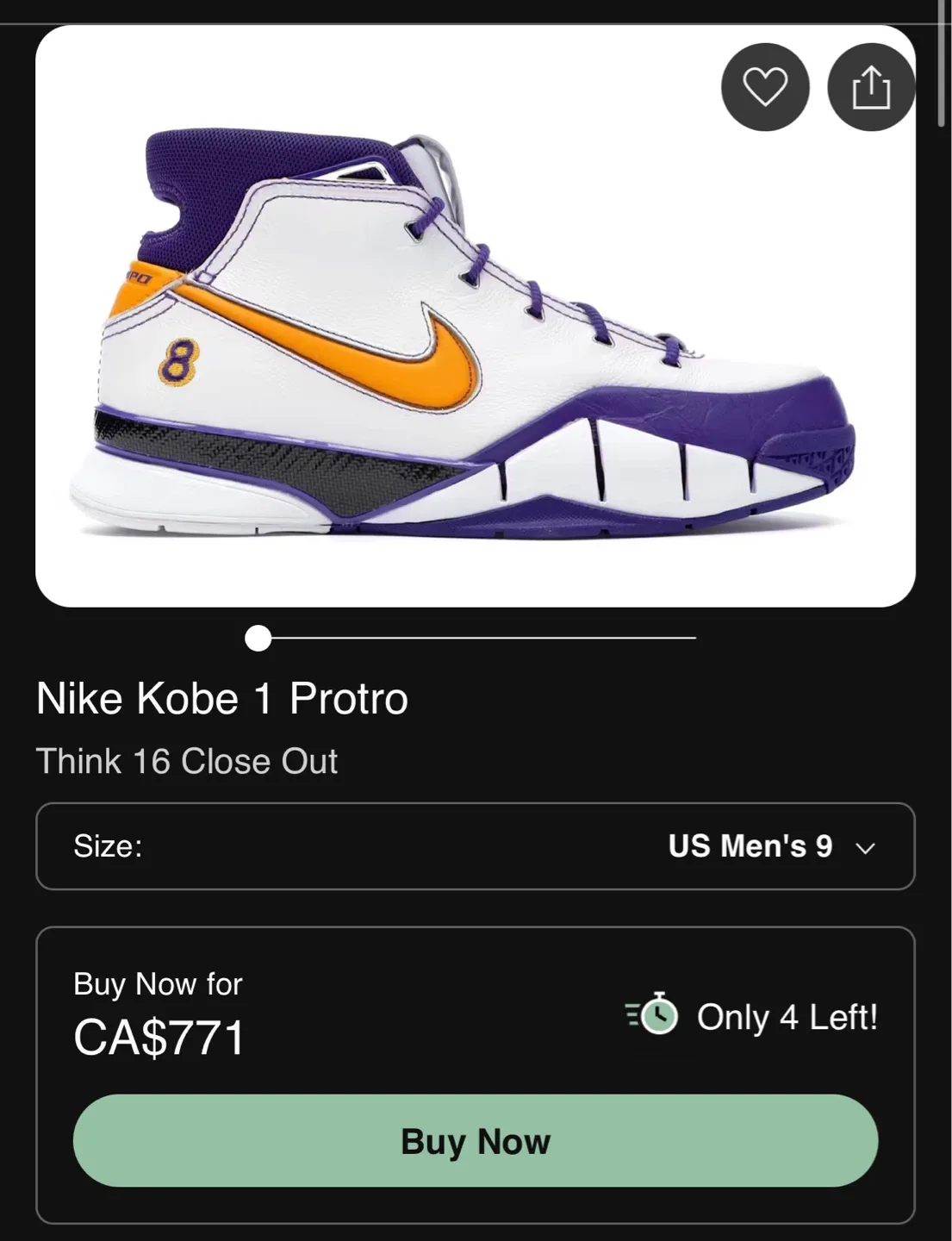The height and width of the screenshot is (1241, 952).
Task: Click the chevron next to the size field
Action: (868, 847)
